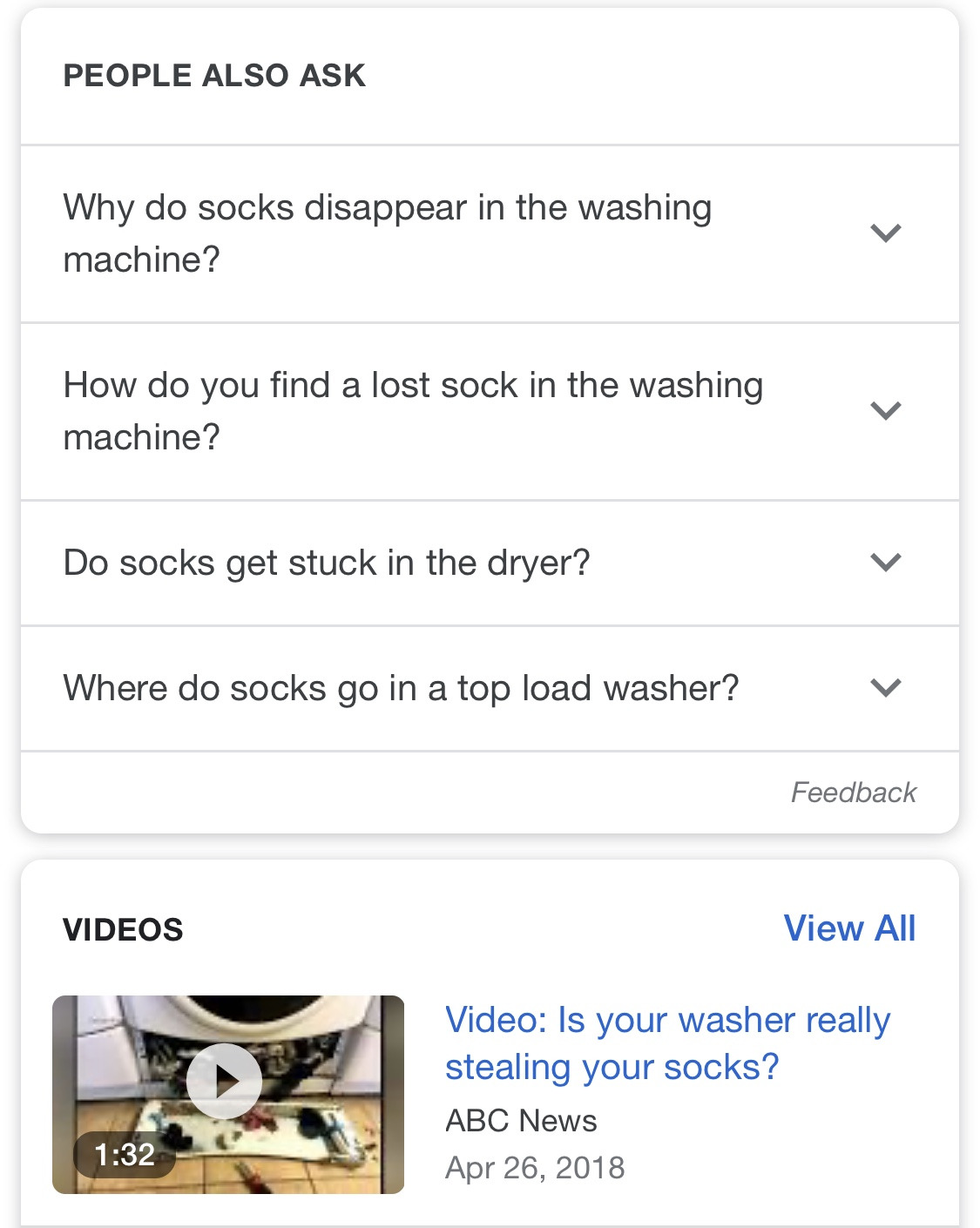Open "Is your washer really stealing your socks?" link
980x1228 pixels.
(667, 1043)
